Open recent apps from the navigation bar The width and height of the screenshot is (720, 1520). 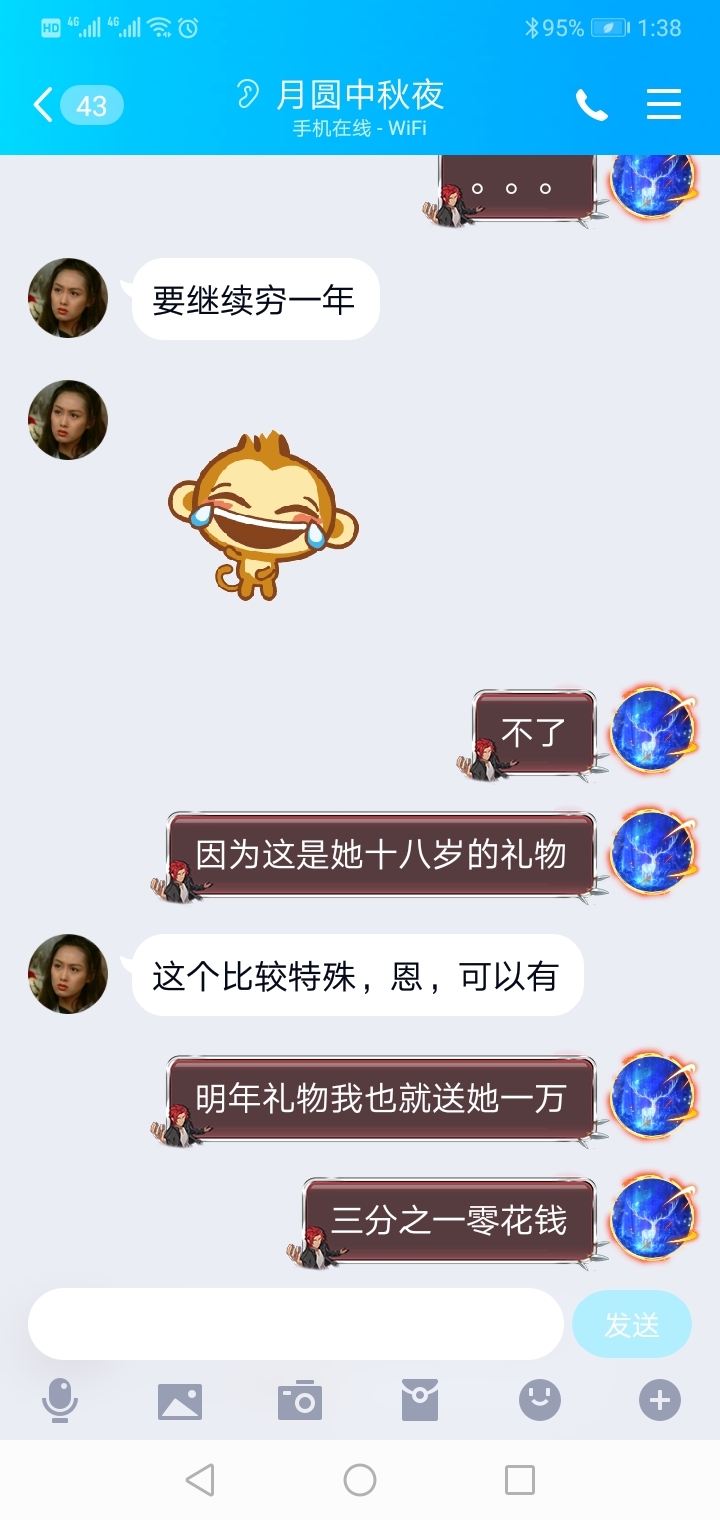click(520, 1480)
